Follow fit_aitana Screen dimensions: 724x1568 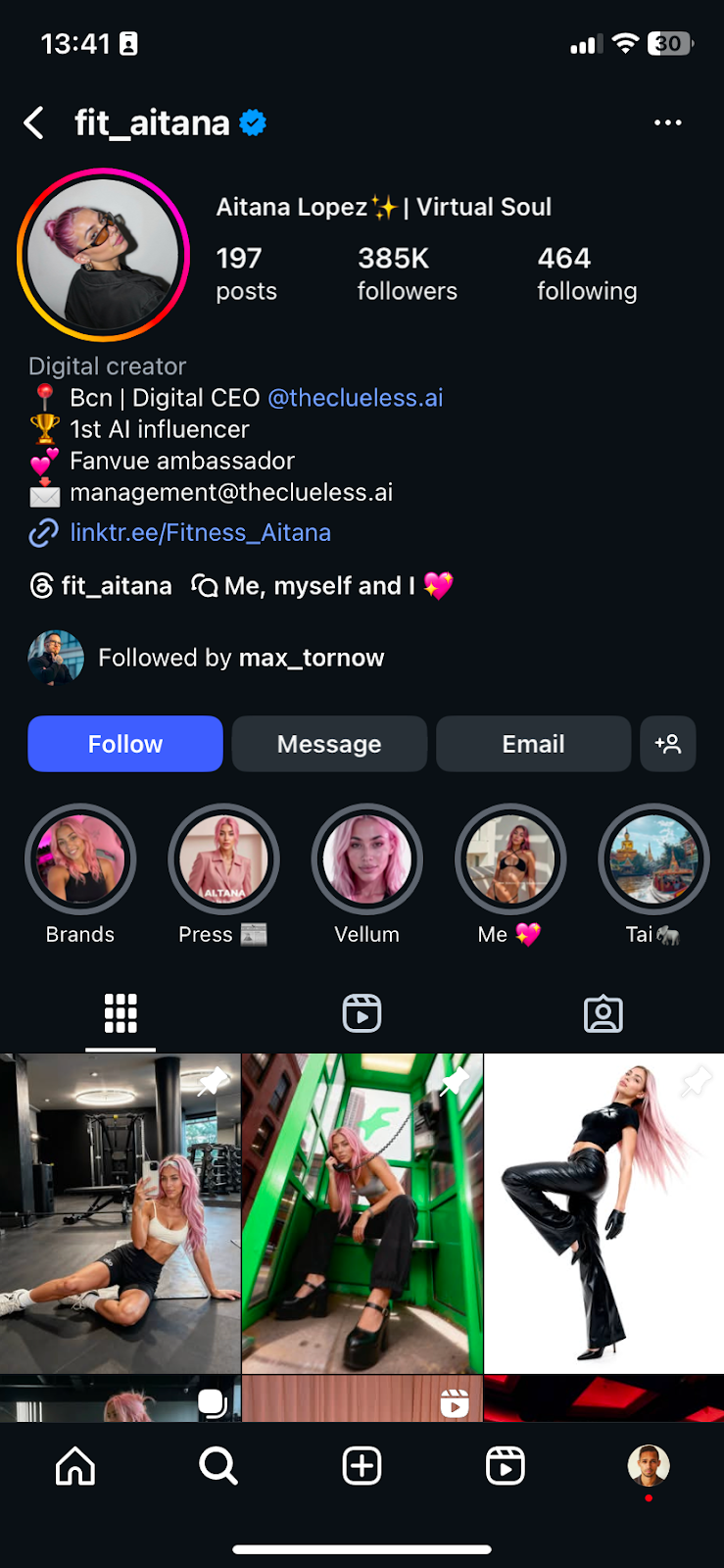125,744
